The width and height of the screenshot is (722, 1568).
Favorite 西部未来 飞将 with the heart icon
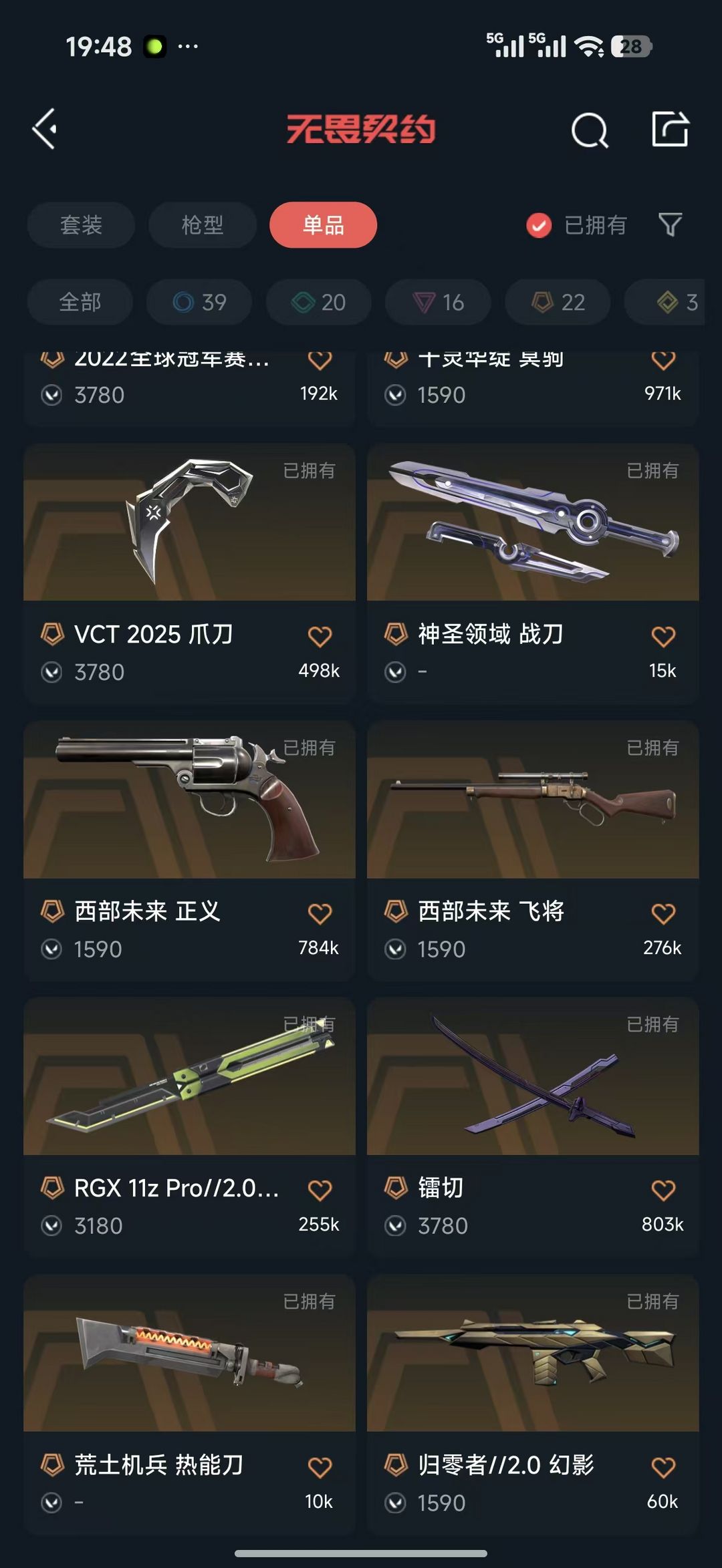663,913
